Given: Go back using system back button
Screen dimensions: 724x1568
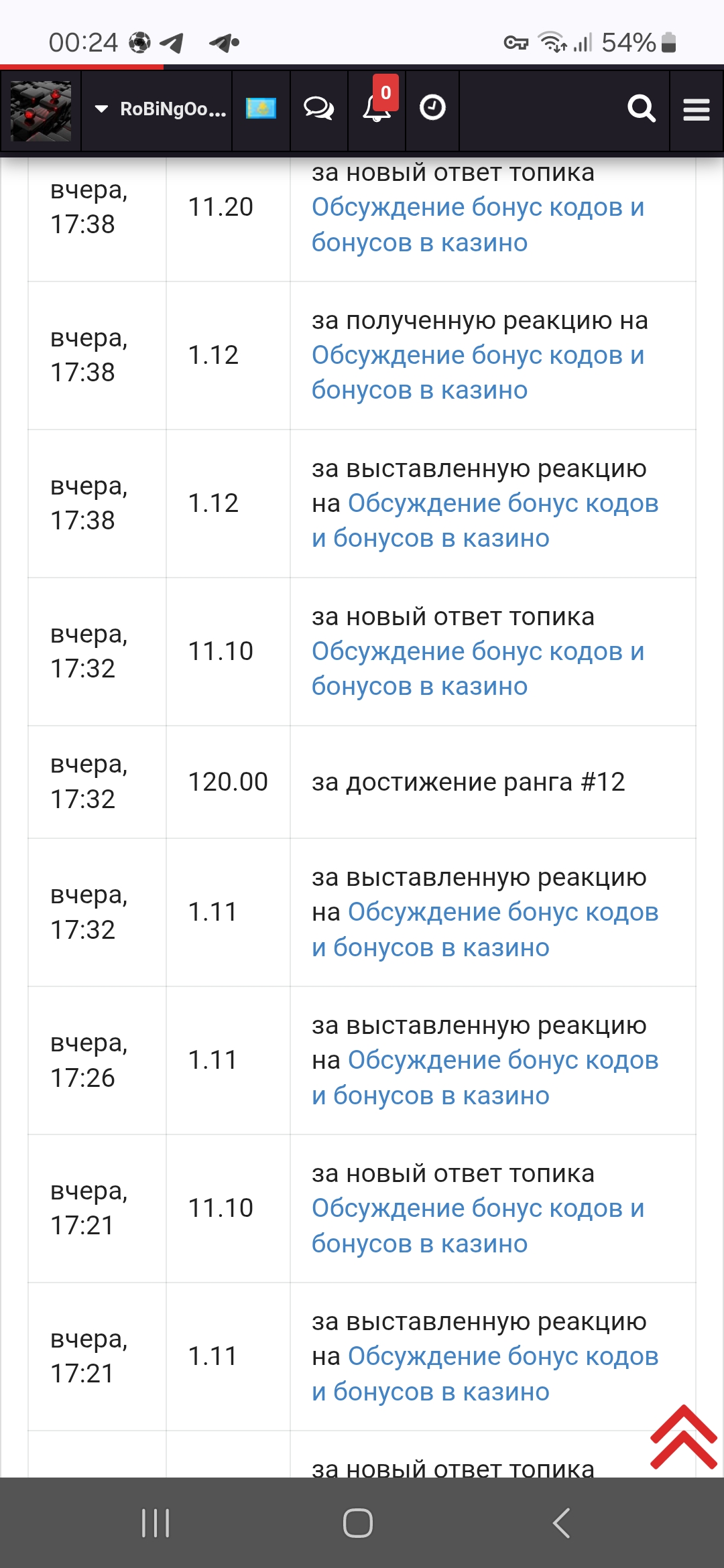Looking at the screenshot, I should coord(562,1523).
